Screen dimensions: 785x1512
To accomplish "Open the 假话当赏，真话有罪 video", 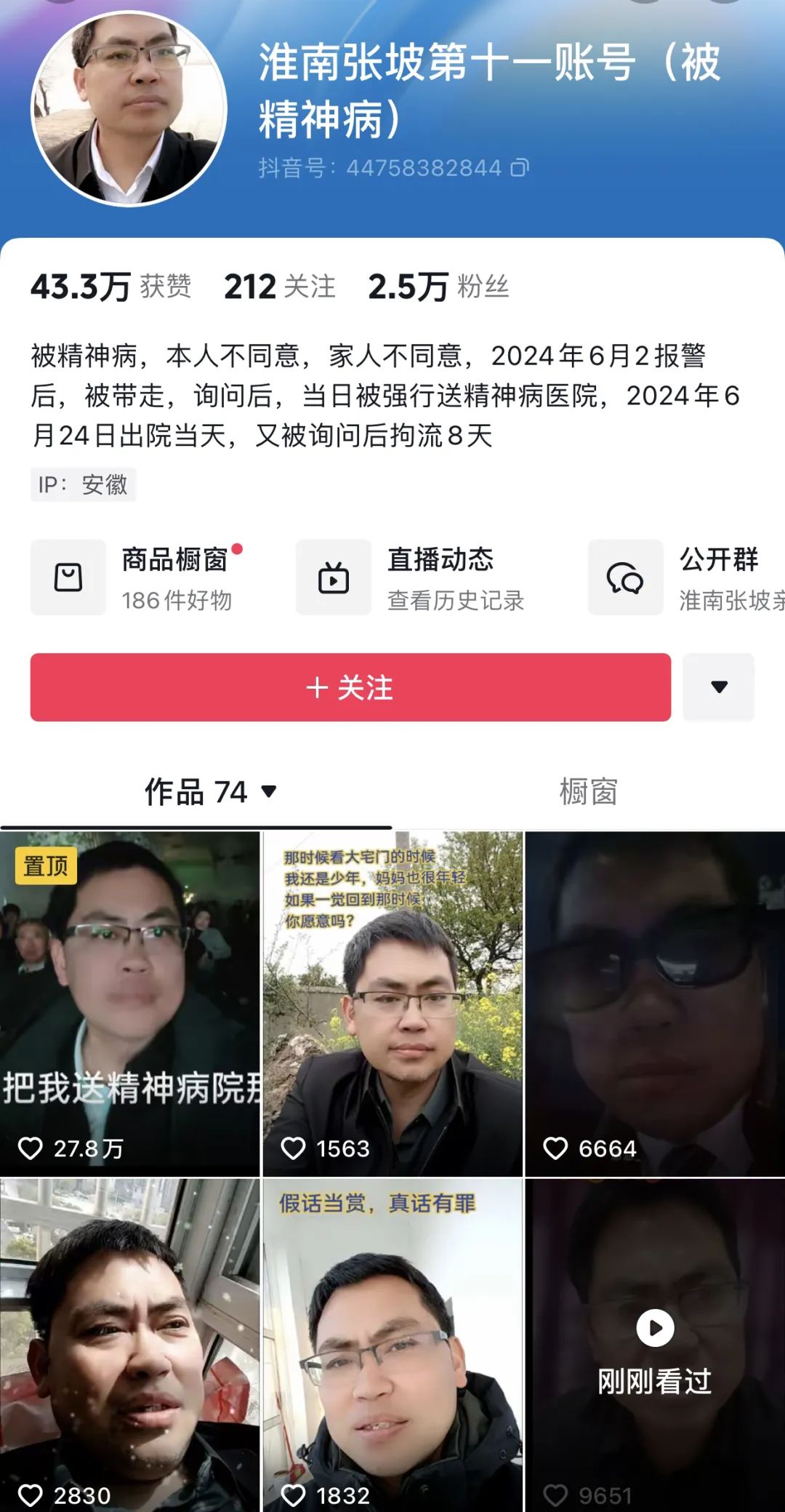I will [392, 1345].
